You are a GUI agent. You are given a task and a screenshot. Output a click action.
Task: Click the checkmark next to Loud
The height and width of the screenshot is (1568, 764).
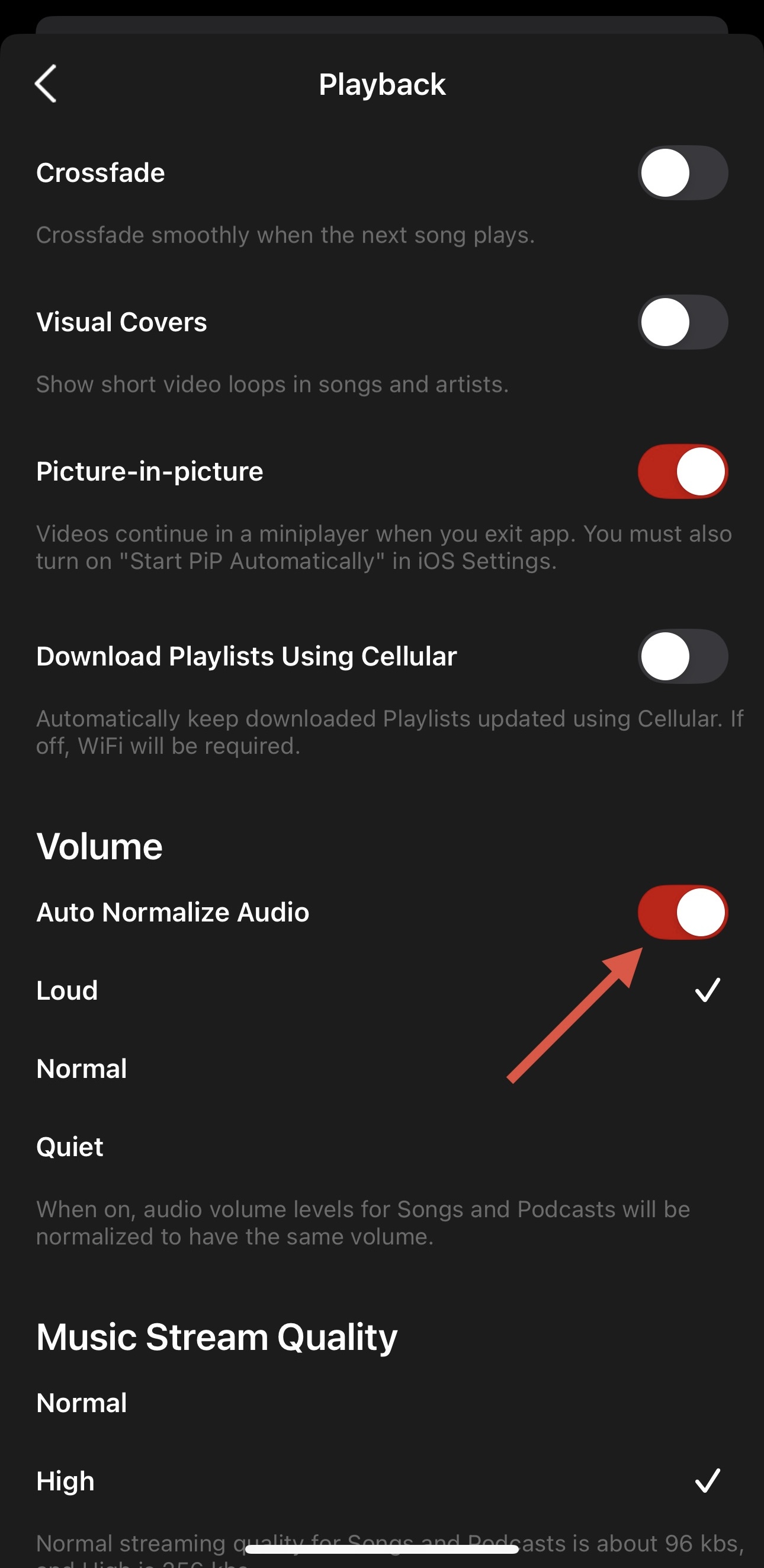(x=707, y=989)
